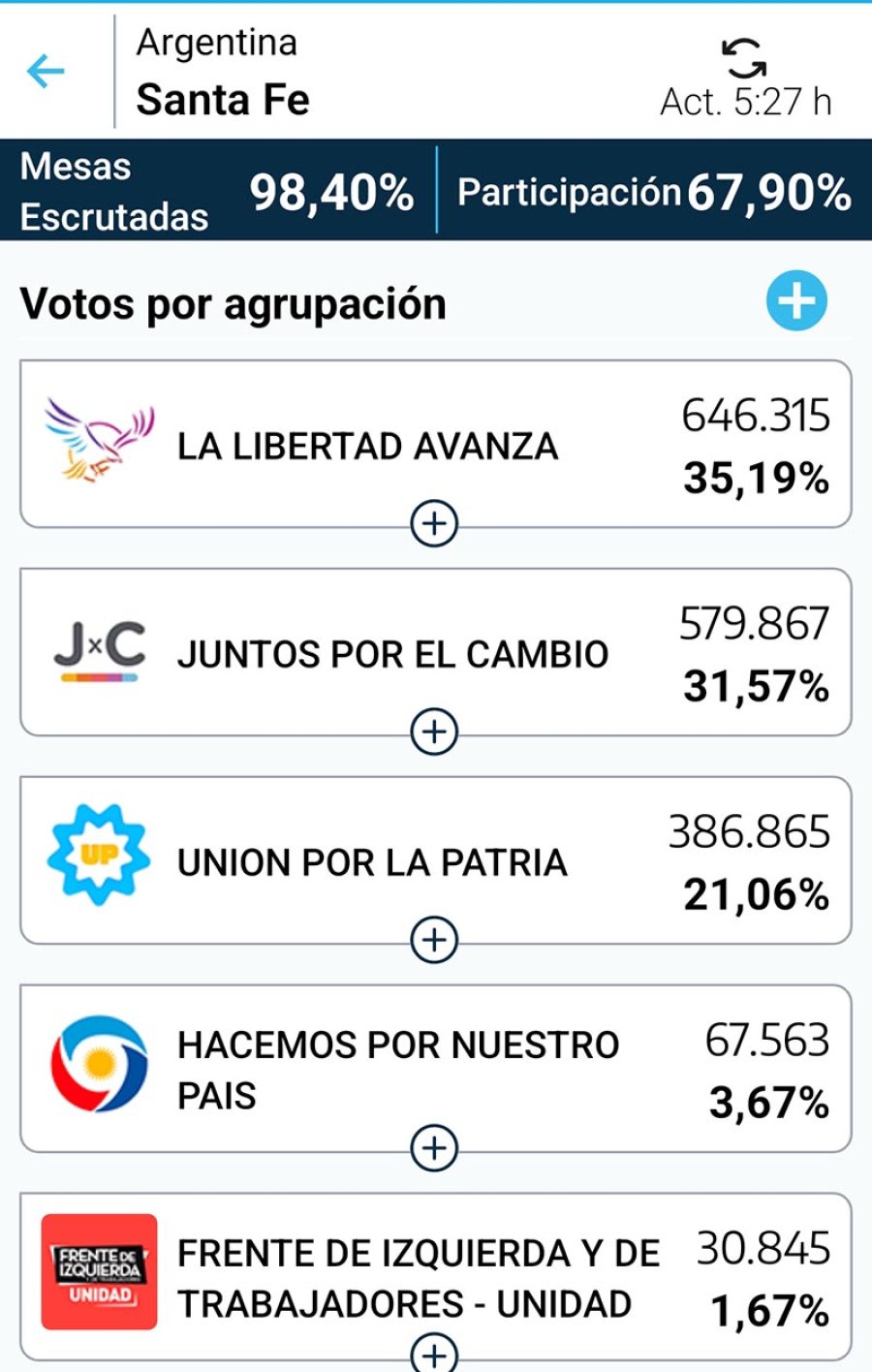Expand Hacemos por Nuestro Pais details
Screen dimensions: 872x1372
pos(434,1148)
